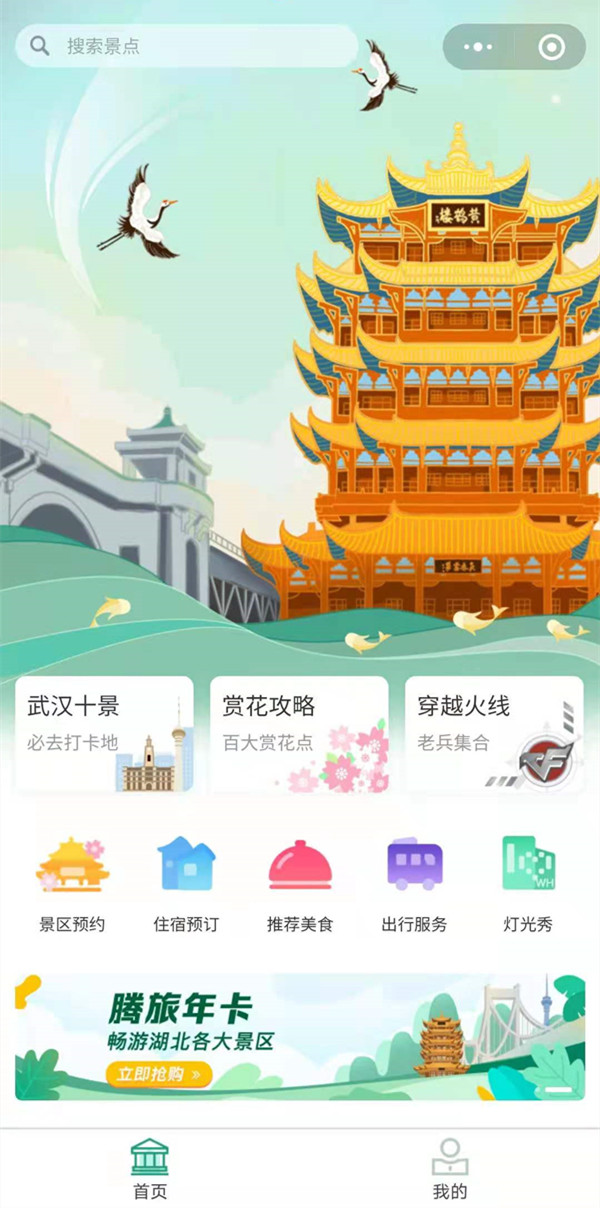Open the mini program more-options menu
The image size is (600, 1208).
click(479, 47)
